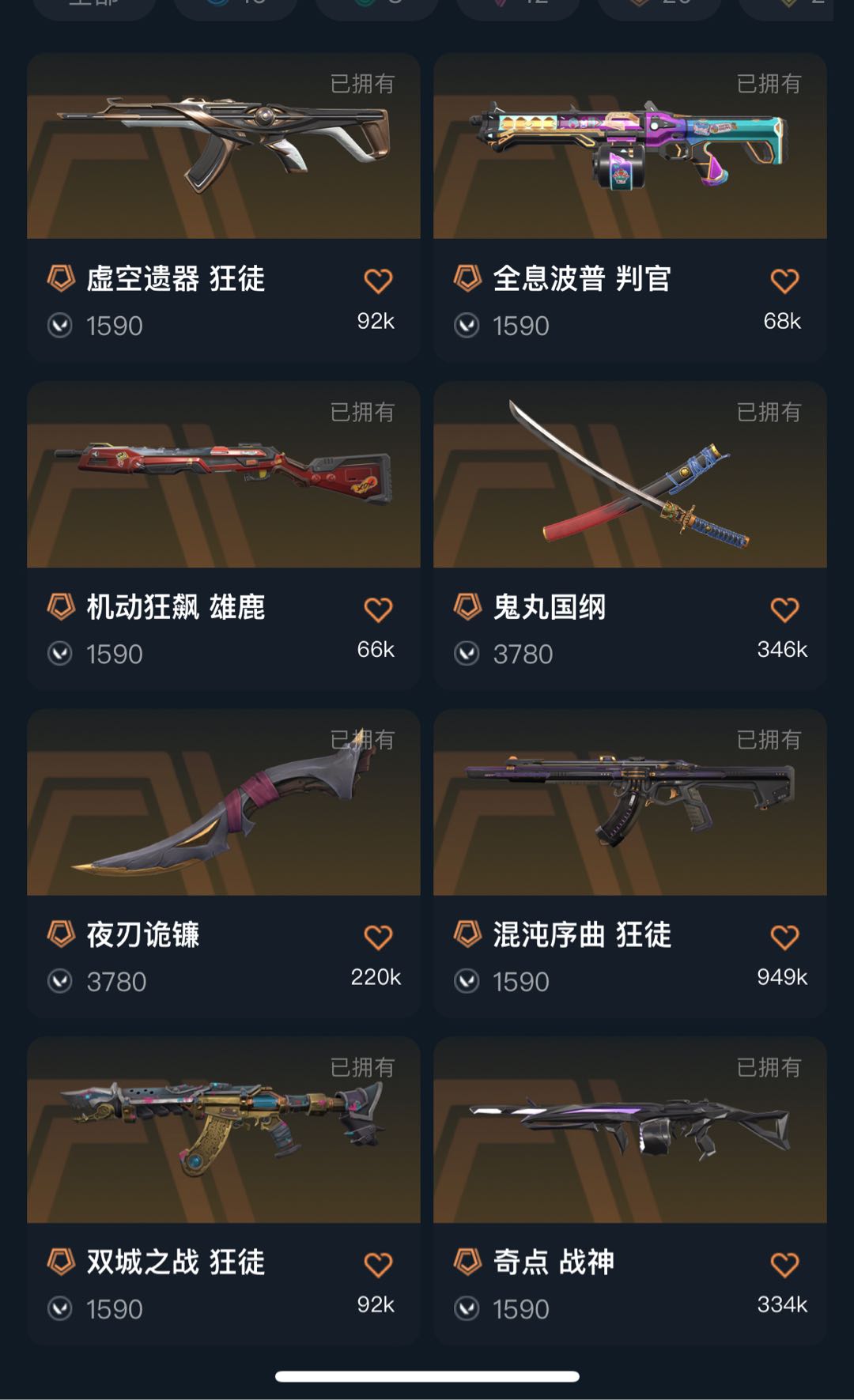Image resolution: width=854 pixels, height=1400 pixels.
Task: Add 夜刃诡镰 to favorites
Action: point(378,938)
